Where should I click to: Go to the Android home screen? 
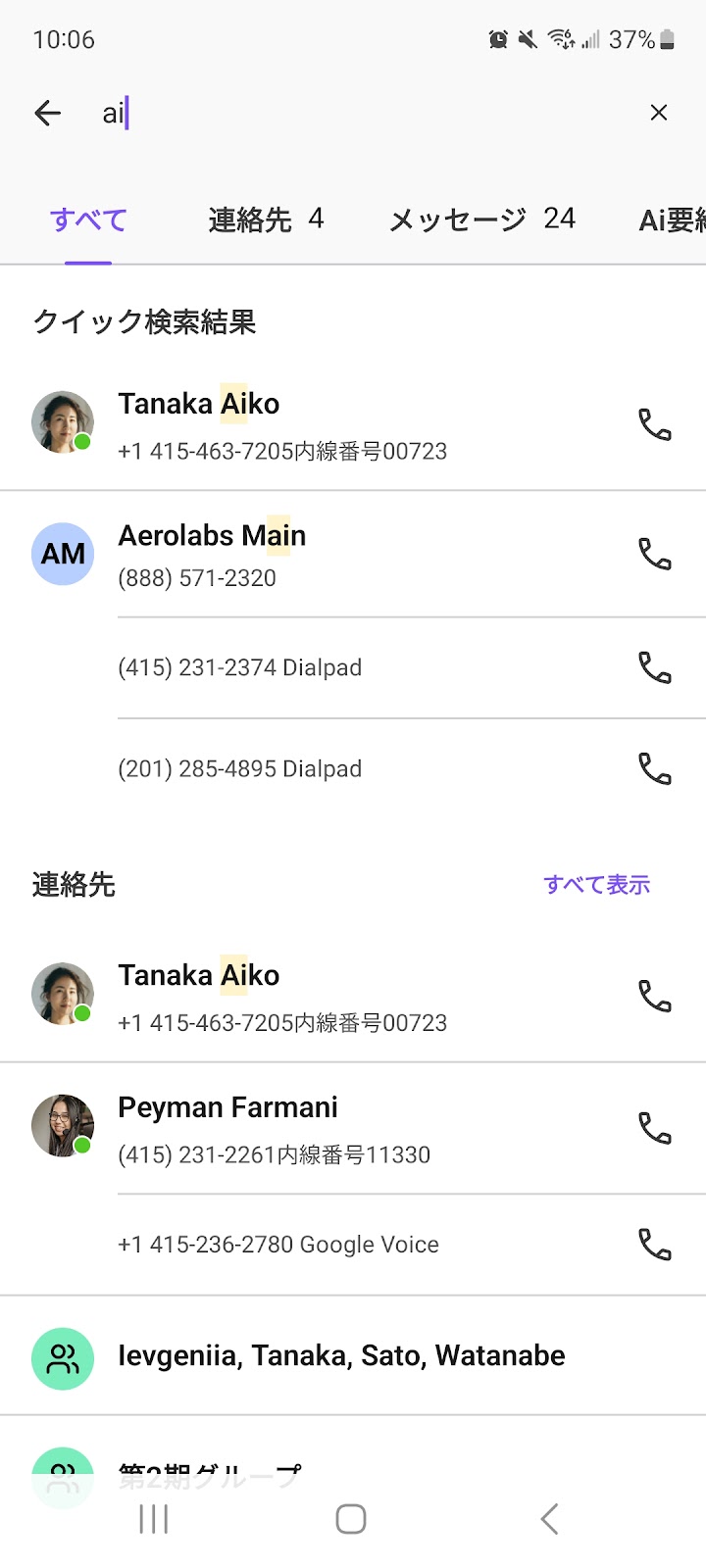click(351, 1519)
